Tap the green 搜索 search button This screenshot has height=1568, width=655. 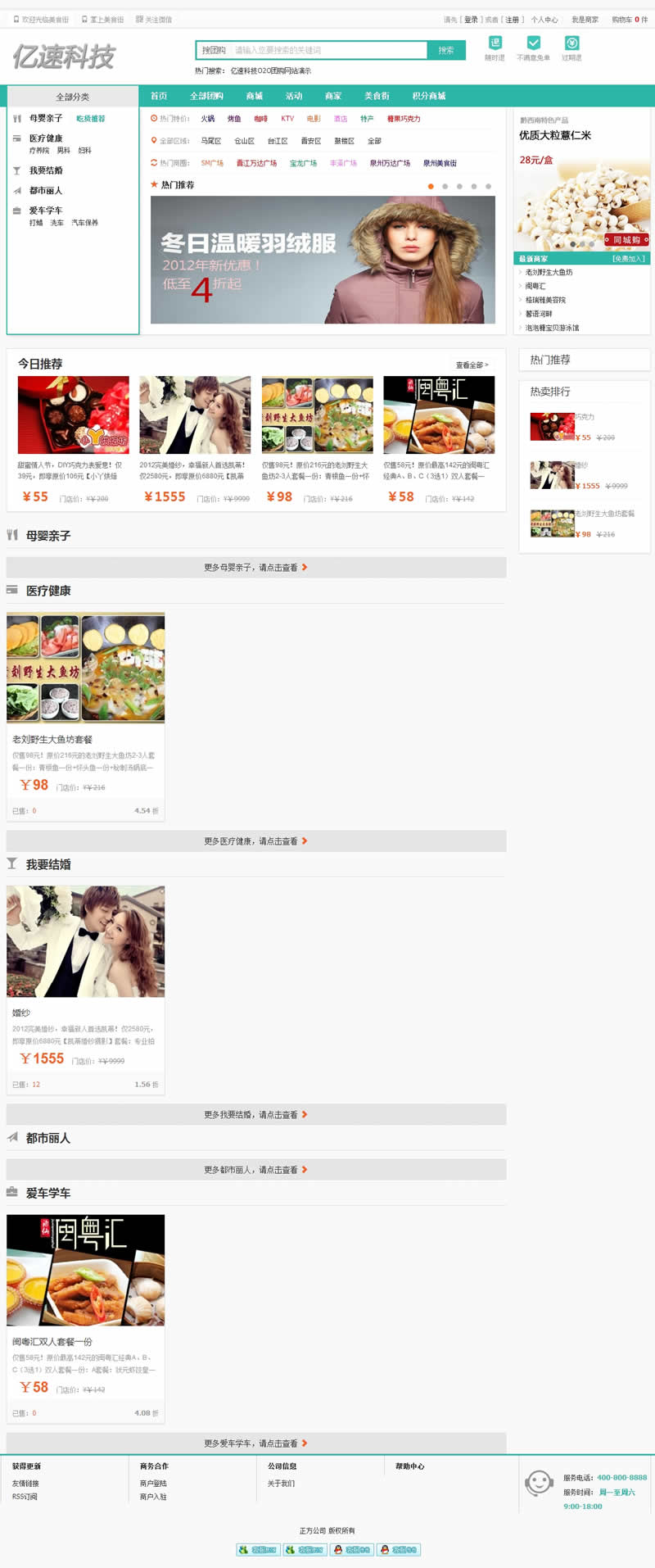coord(446,50)
